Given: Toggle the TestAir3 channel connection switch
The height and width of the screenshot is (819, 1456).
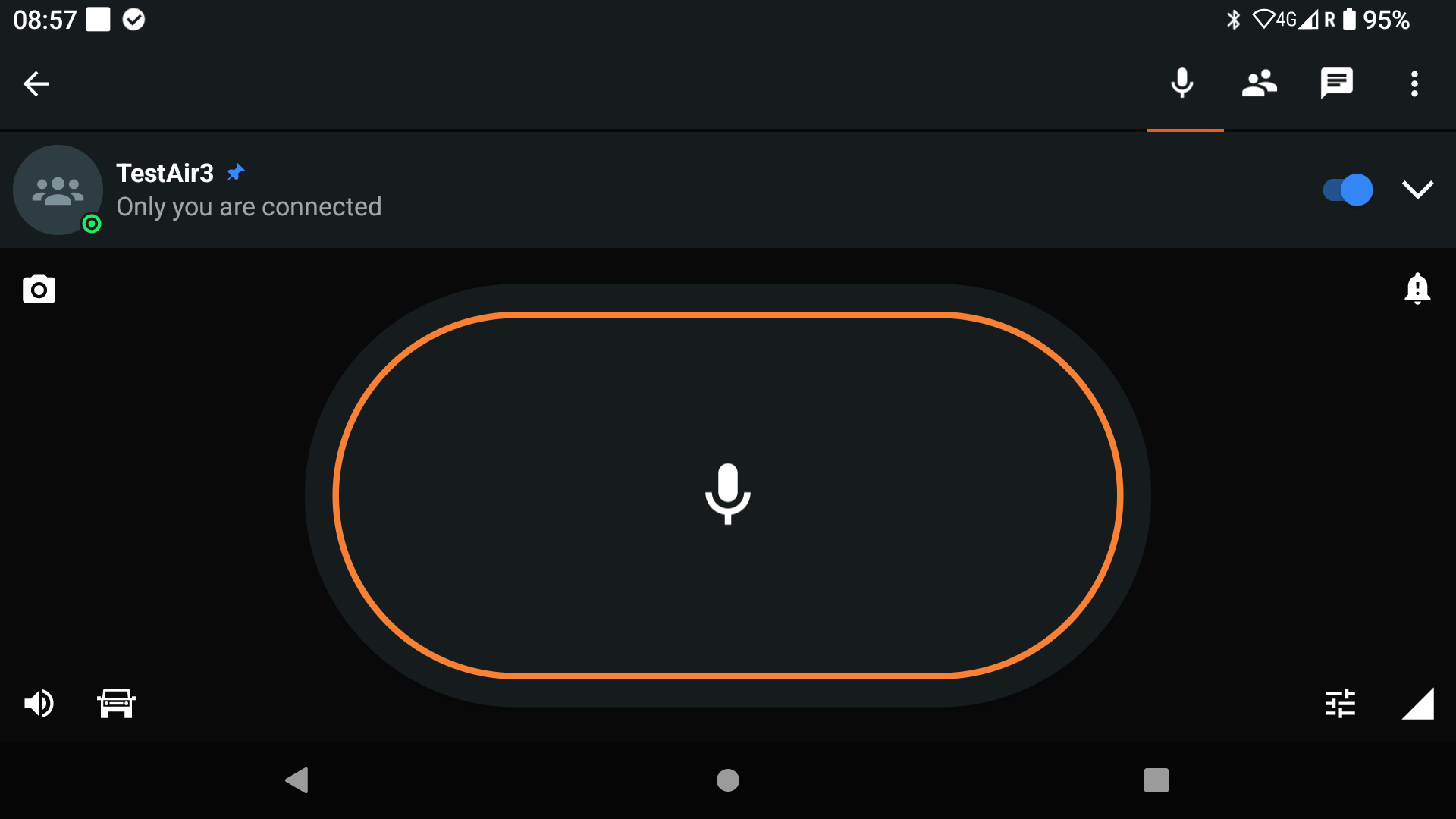Looking at the screenshot, I should 1348,190.
